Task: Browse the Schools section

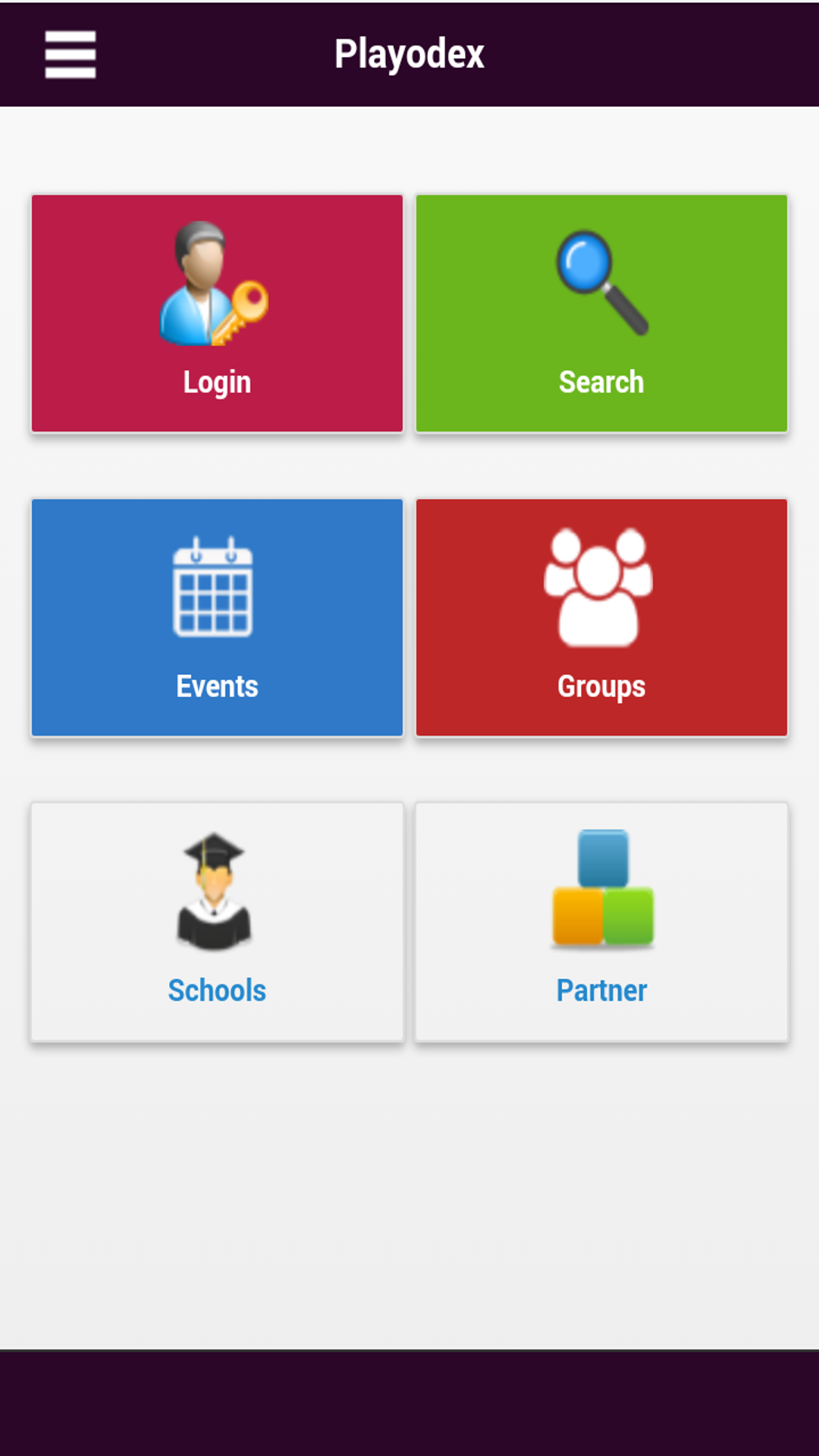Action: tap(217, 922)
